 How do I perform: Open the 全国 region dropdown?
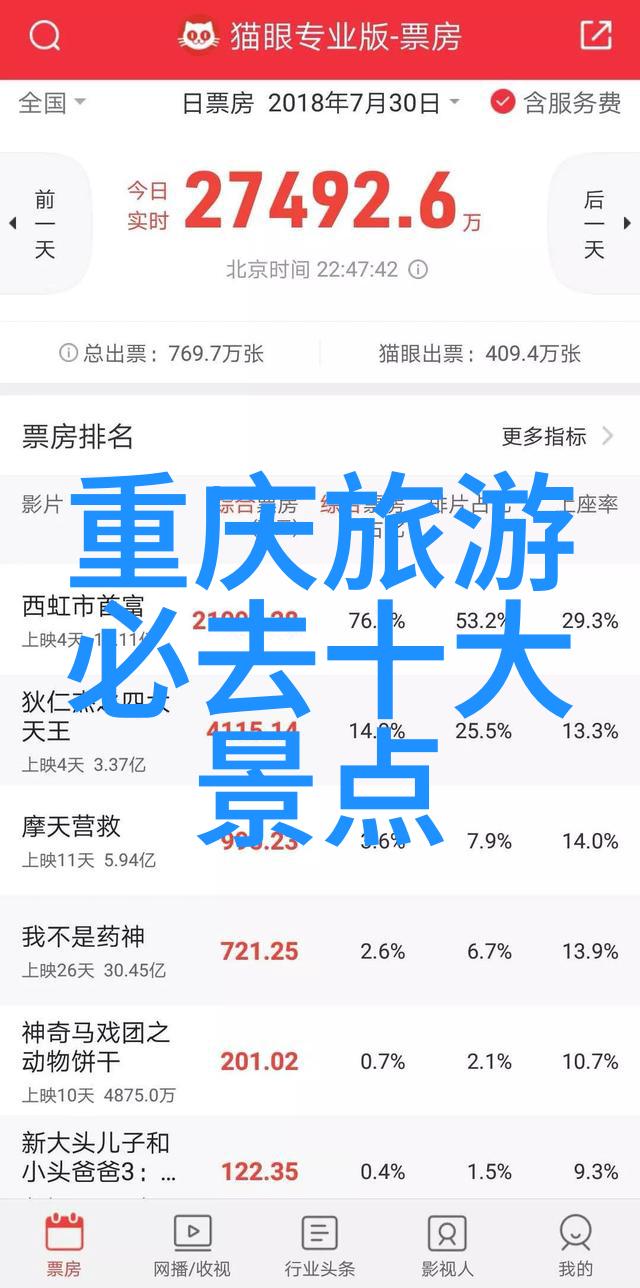click(52, 102)
